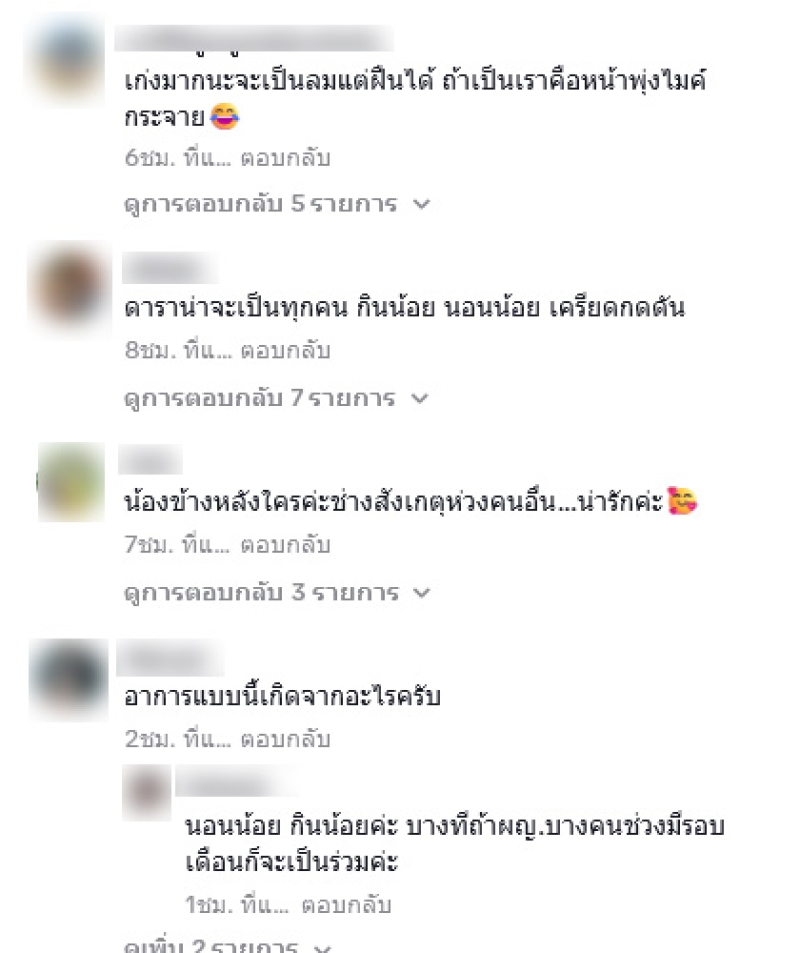Screen dimensions: 800x953
Task: View the 3 replies (ดูการตอบกลับ 3 รายการ)
Action: click(270, 593)
